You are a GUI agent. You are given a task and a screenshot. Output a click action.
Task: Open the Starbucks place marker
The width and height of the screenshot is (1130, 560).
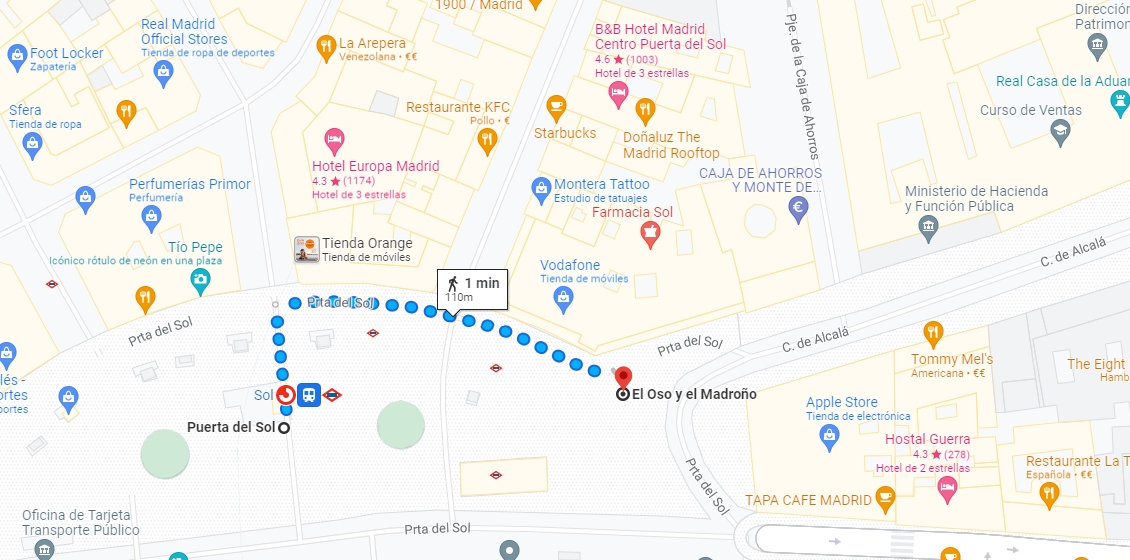[556, 105]
